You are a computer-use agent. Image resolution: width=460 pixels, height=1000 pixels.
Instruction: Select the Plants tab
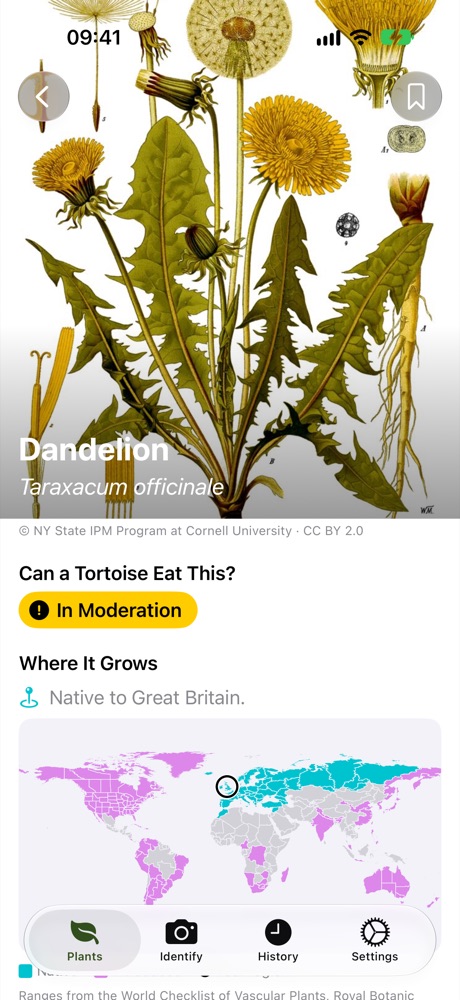tap(84, 940)
